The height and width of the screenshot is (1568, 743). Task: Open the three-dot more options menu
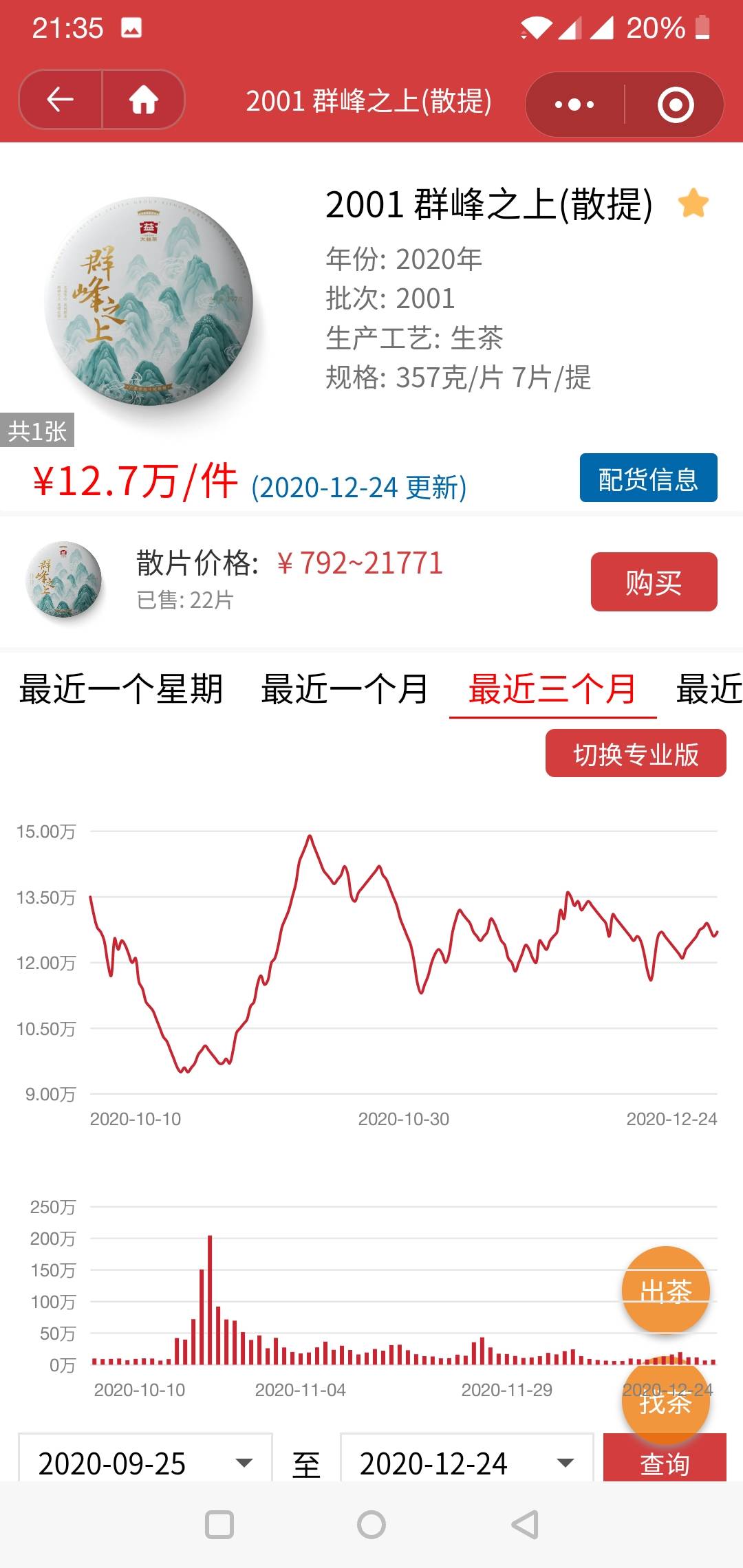(x=575, y=105)
